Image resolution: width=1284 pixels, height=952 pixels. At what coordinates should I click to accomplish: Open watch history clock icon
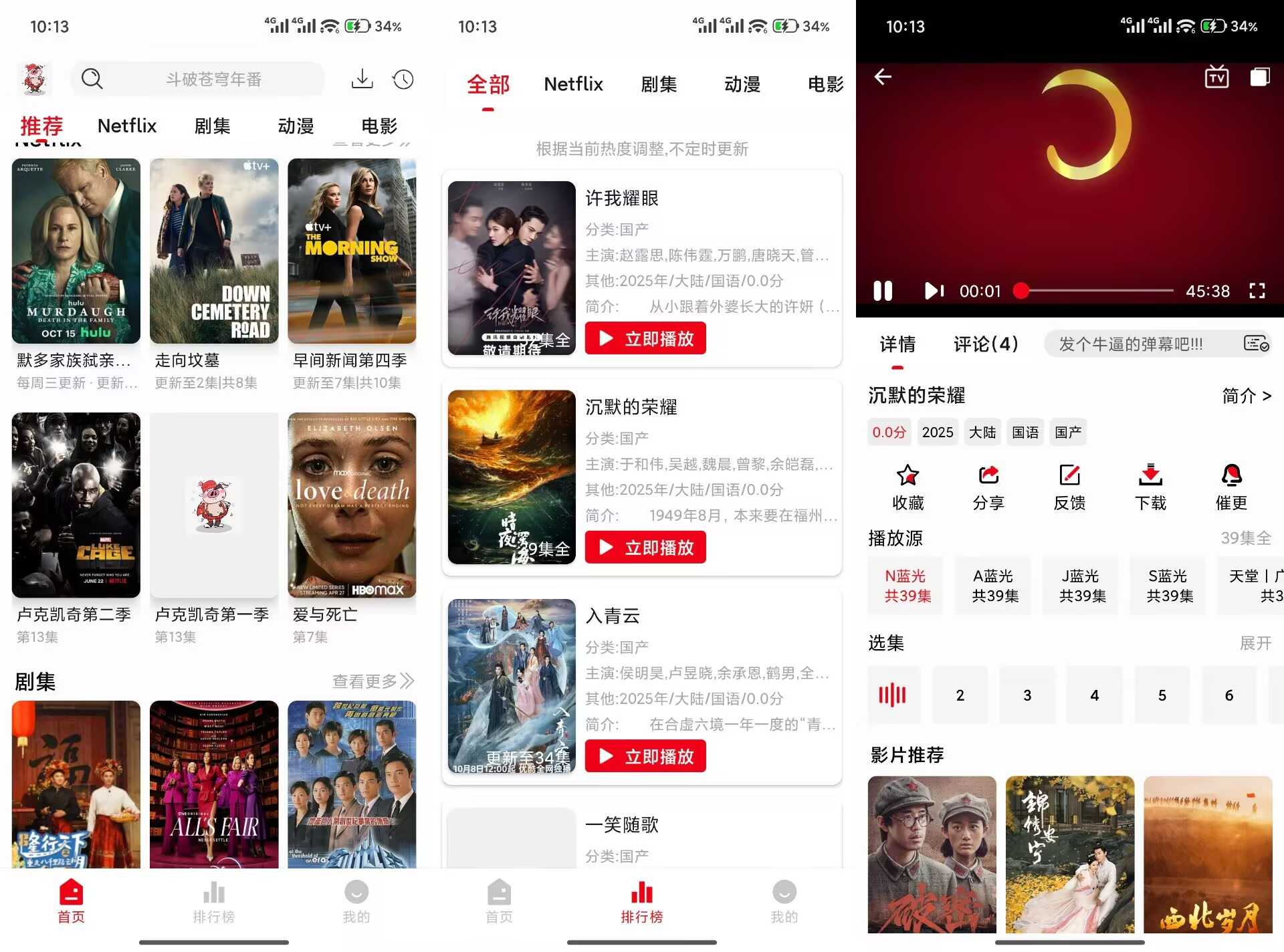coord(403,80)
